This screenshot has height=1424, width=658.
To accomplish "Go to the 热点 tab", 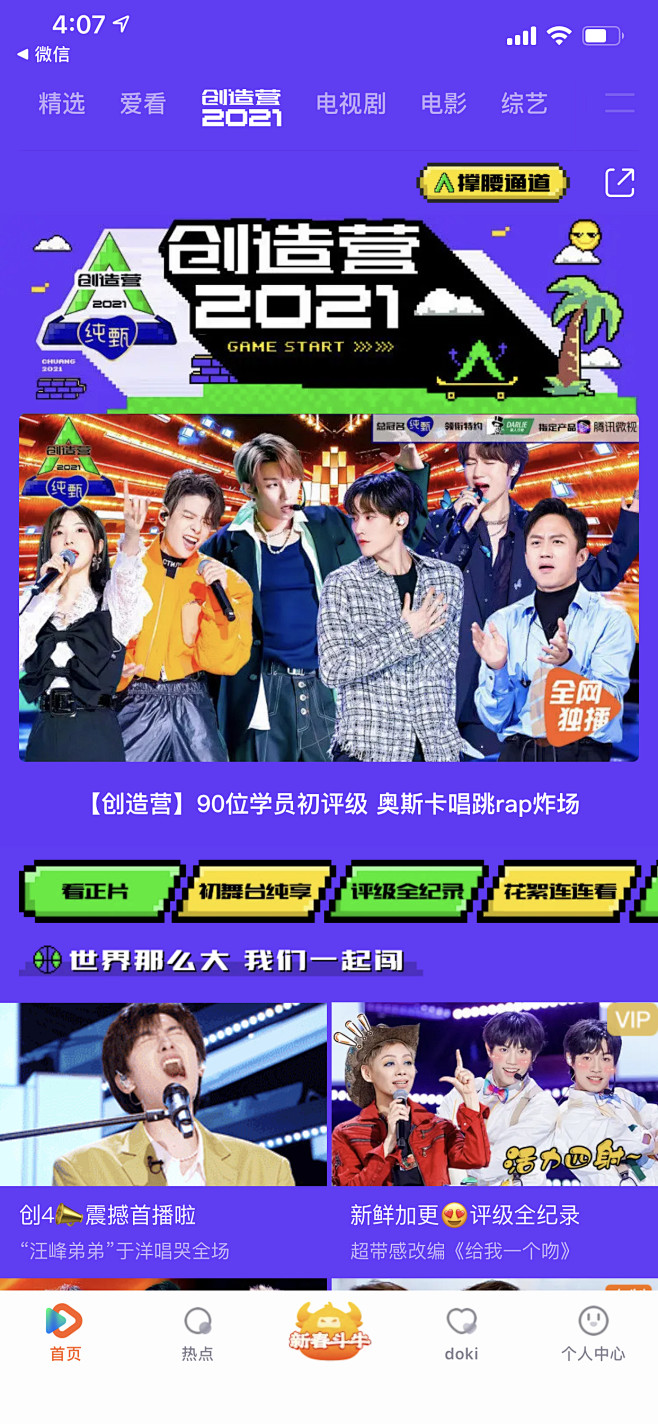I will click(x=197, y=1335).
